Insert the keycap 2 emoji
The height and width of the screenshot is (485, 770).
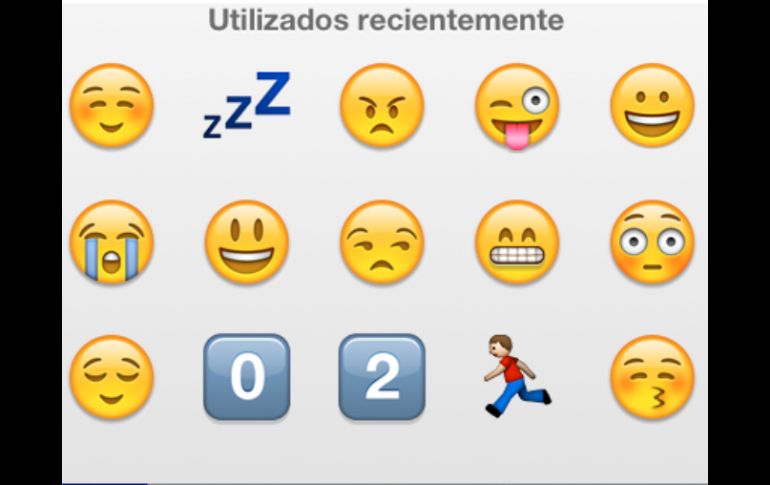(x=382, y=377)
